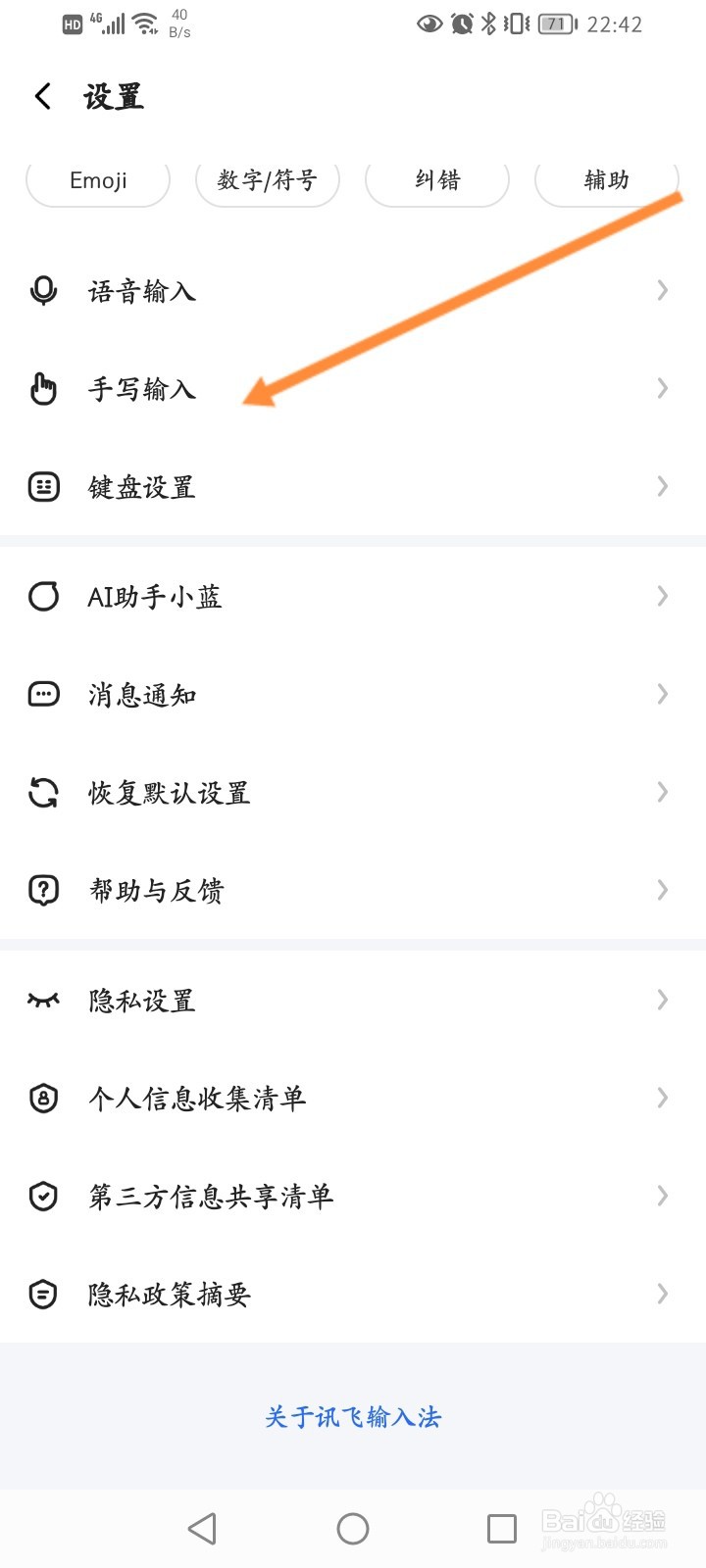706x1568 pixels.
Task: Click the 键盘设置 keyboard icon
Action: click(43, 486)
